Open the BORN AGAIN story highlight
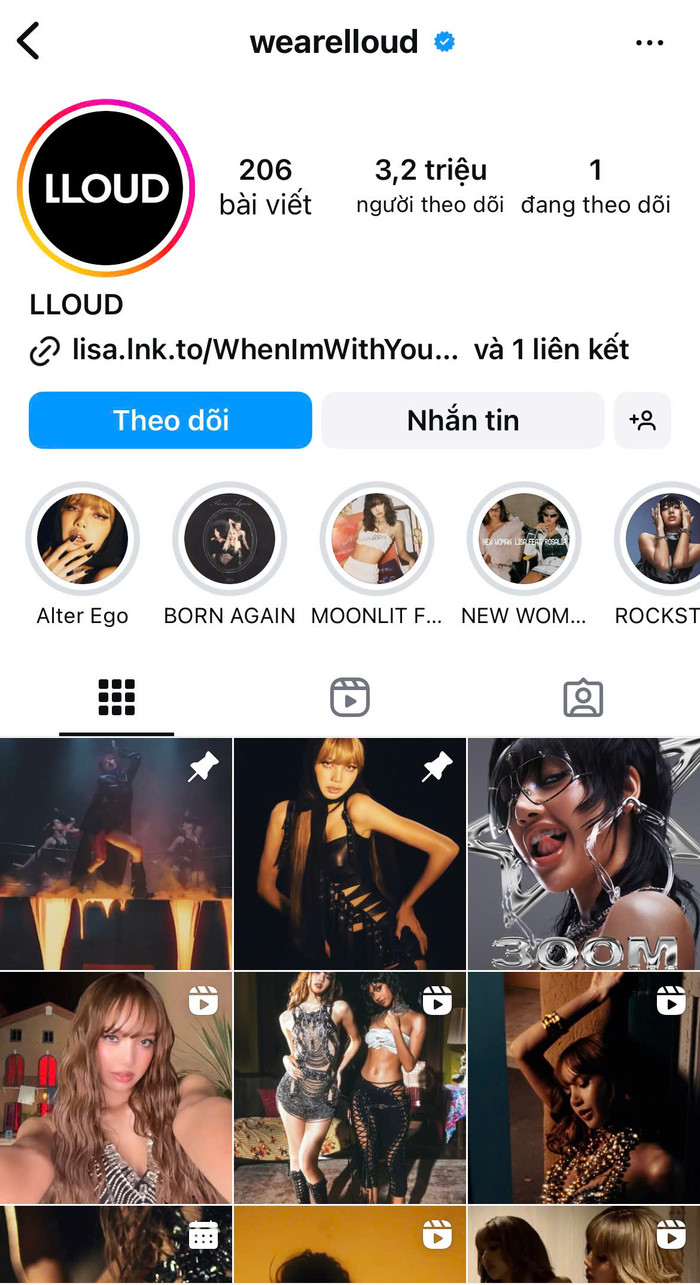700x1285 pixels. click(229, 540)
